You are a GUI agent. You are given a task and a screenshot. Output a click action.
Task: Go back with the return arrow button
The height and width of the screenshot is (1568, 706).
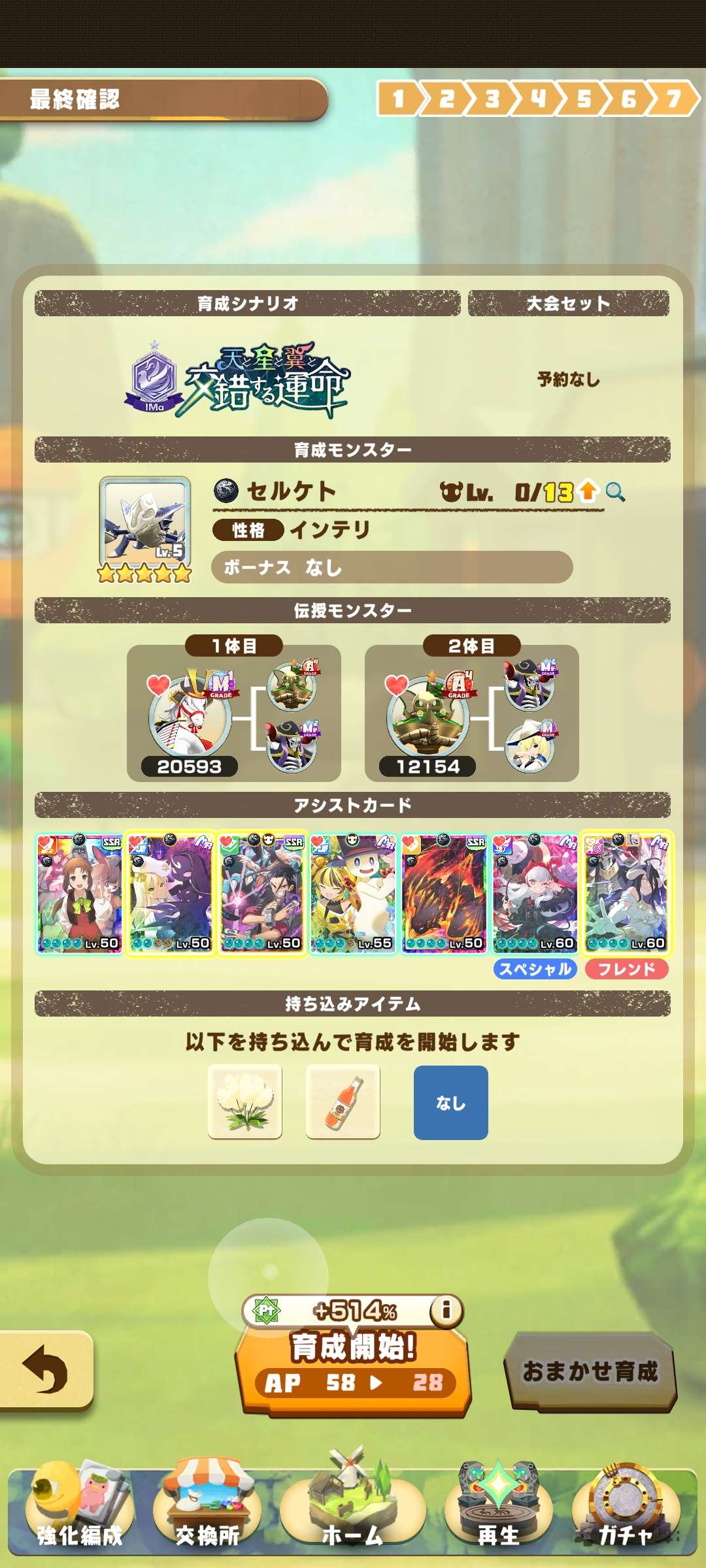(44, 1369)
